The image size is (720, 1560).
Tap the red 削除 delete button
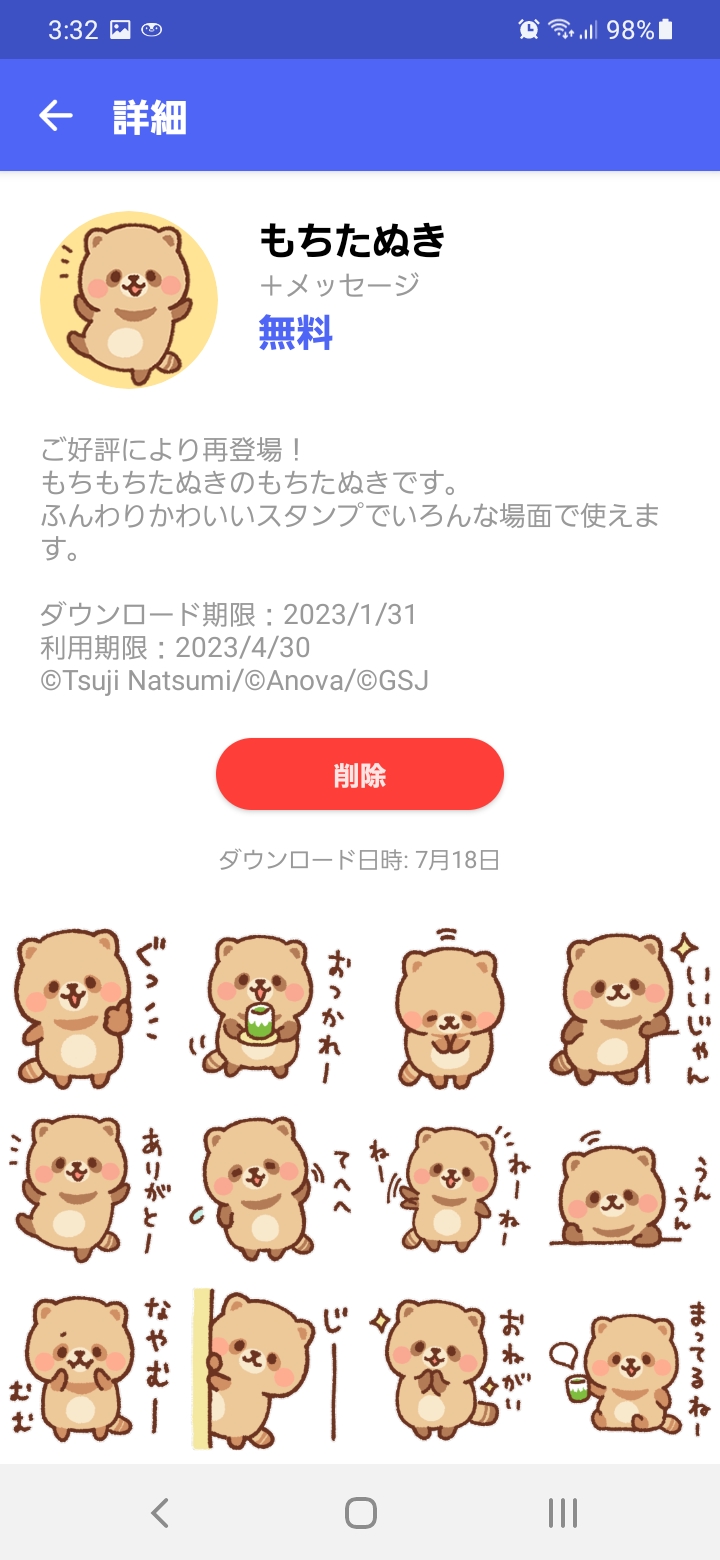pyautogui.click(x=360, y=774)
